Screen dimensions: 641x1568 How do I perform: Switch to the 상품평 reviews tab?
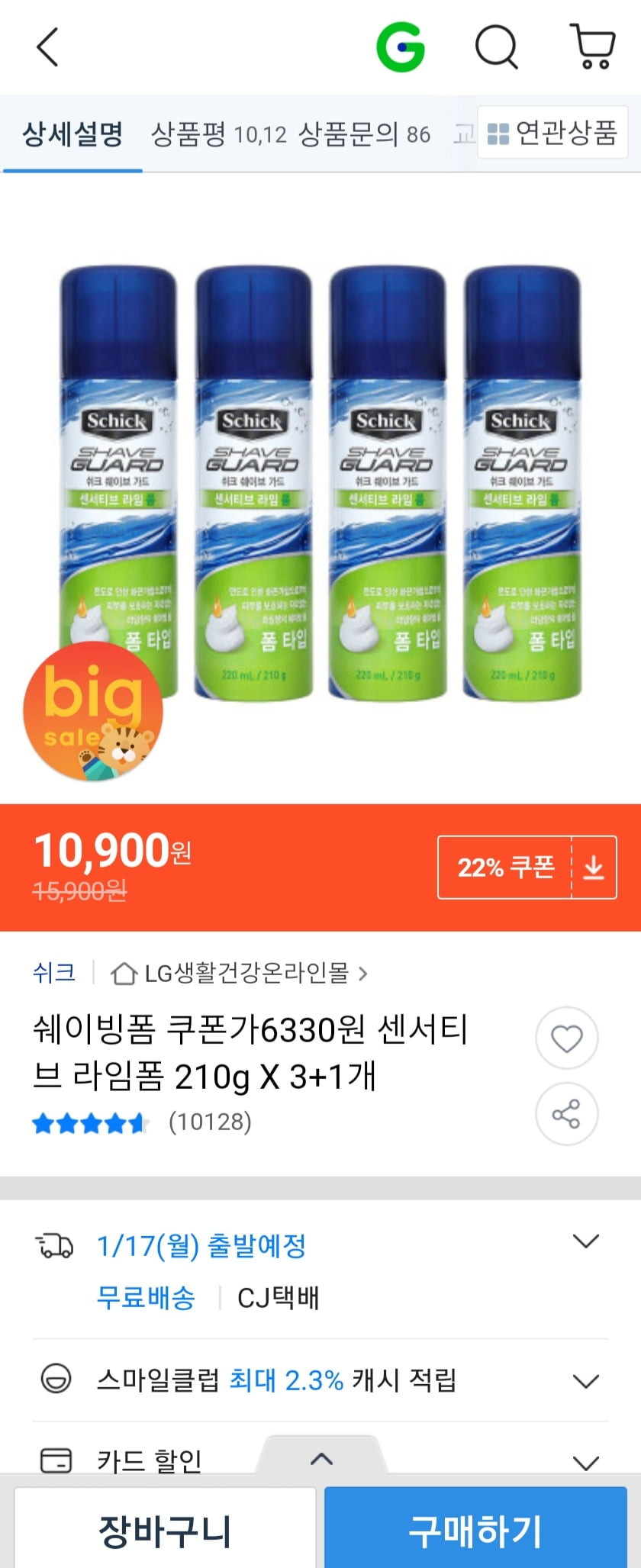point(218,135)
